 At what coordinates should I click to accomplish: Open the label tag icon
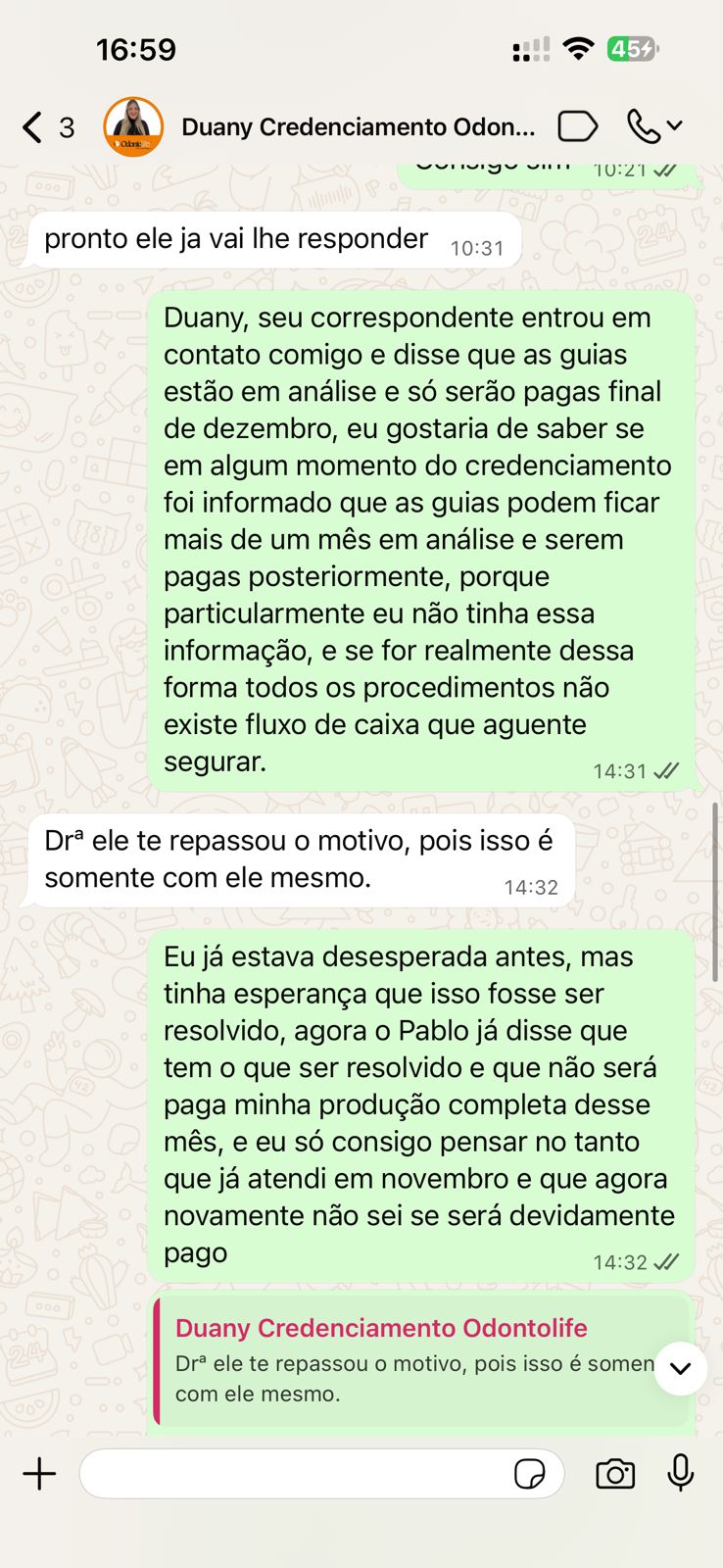coord(577,126)
